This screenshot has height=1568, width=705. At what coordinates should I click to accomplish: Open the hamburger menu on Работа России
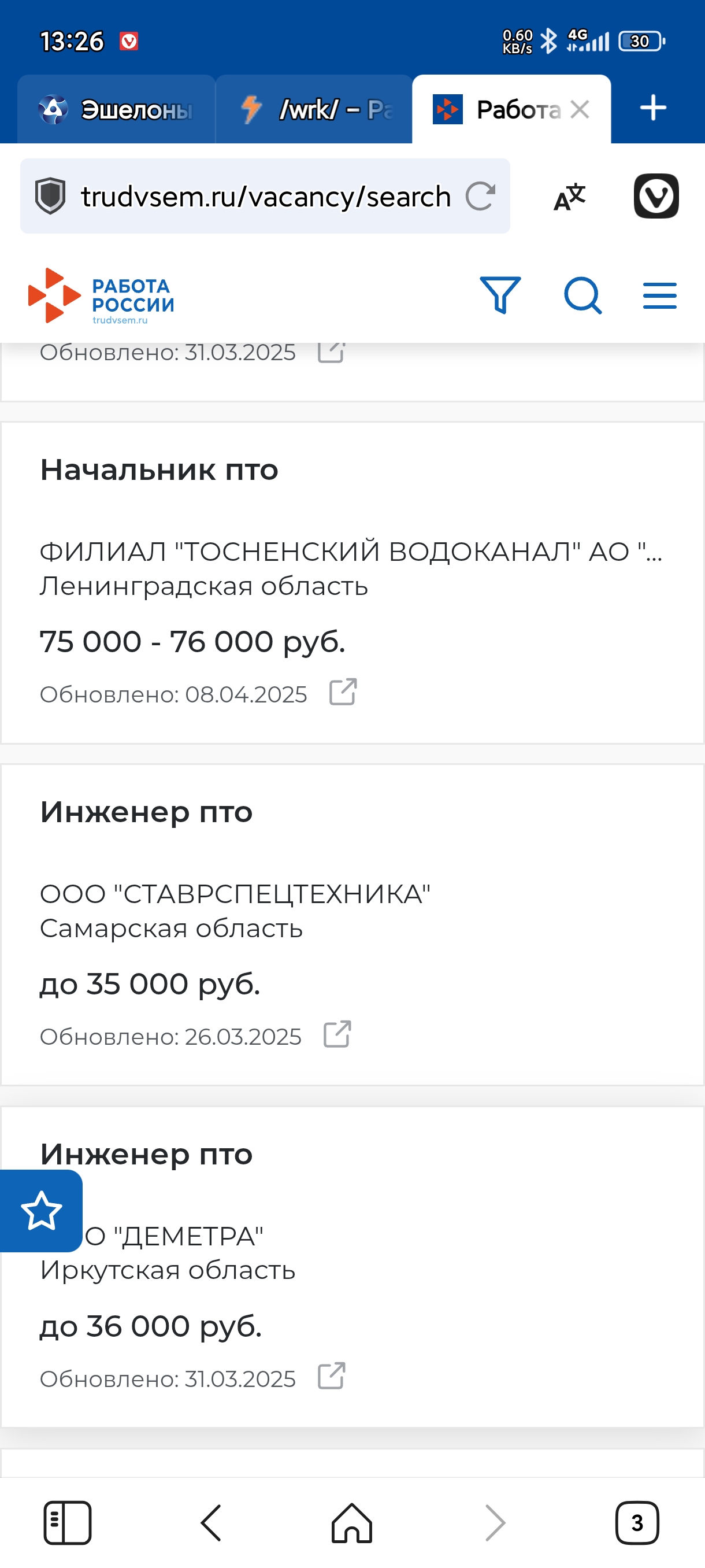click(660, 296)
